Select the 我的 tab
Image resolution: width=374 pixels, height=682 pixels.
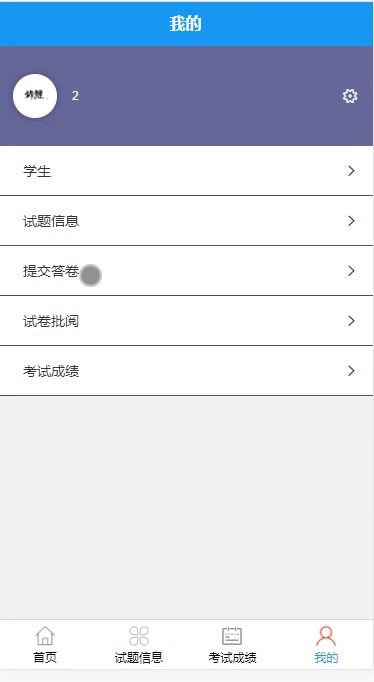coord(326,645)
